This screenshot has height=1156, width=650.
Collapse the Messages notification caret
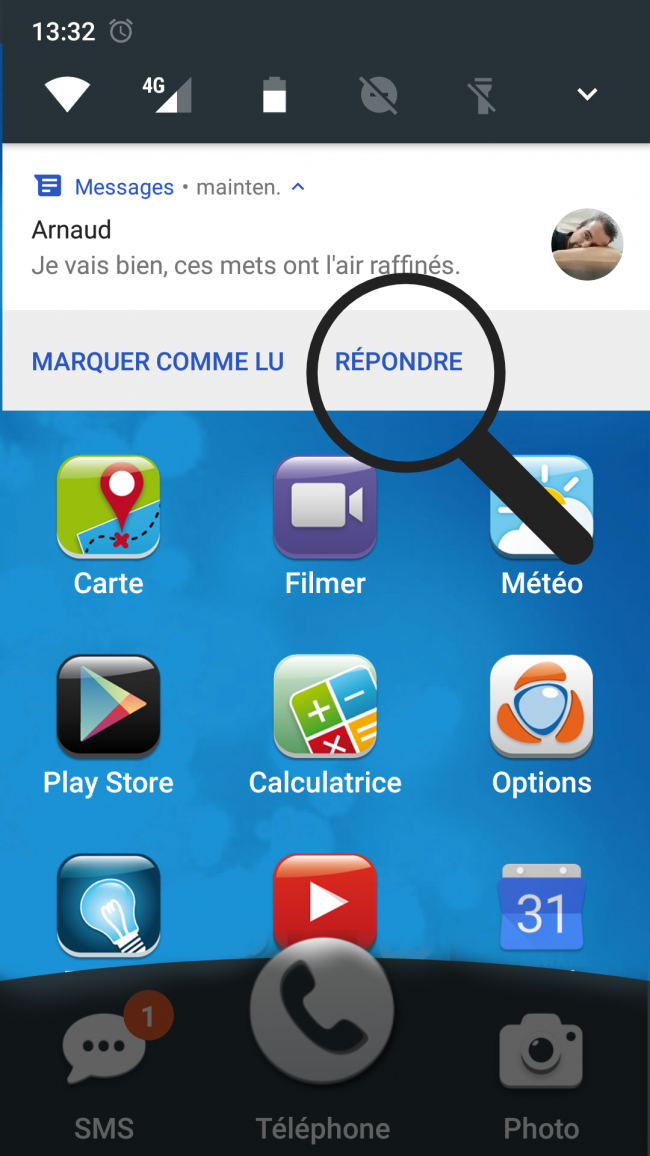pyautogui.click(x=297, y=187)
